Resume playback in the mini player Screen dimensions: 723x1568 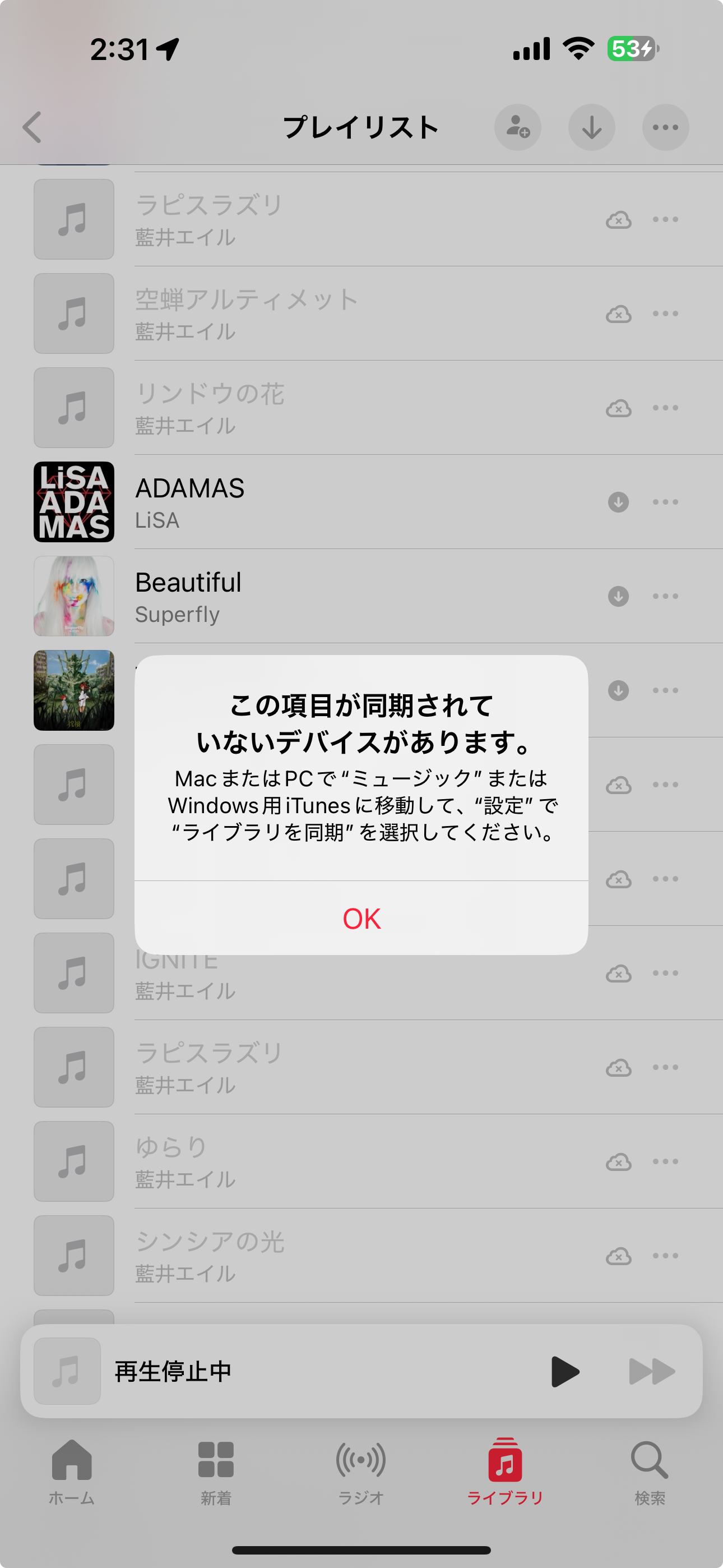(565, 1371)
